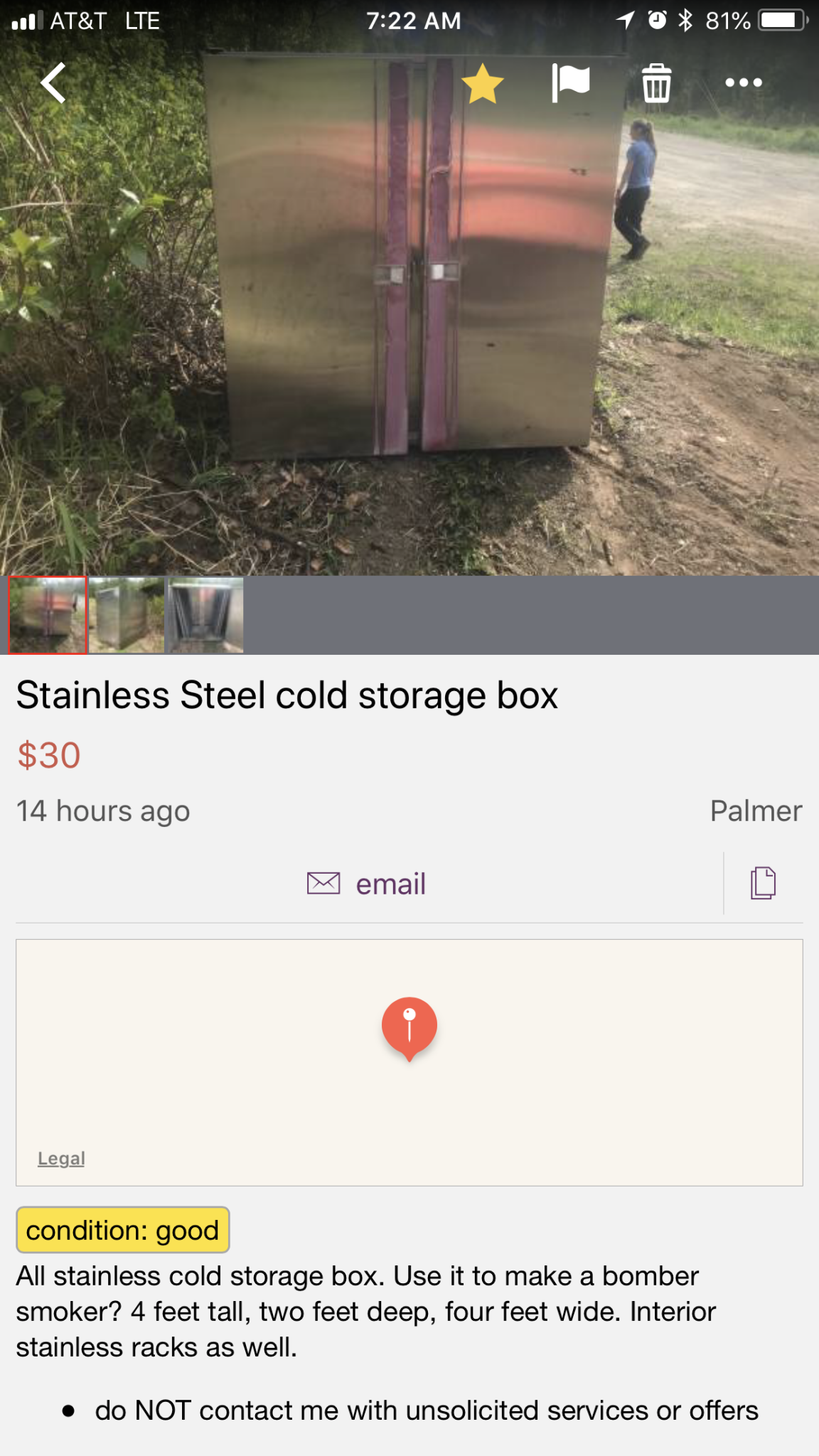
Task: Open the Legal link on the map
Action: tap(61, 1158)
